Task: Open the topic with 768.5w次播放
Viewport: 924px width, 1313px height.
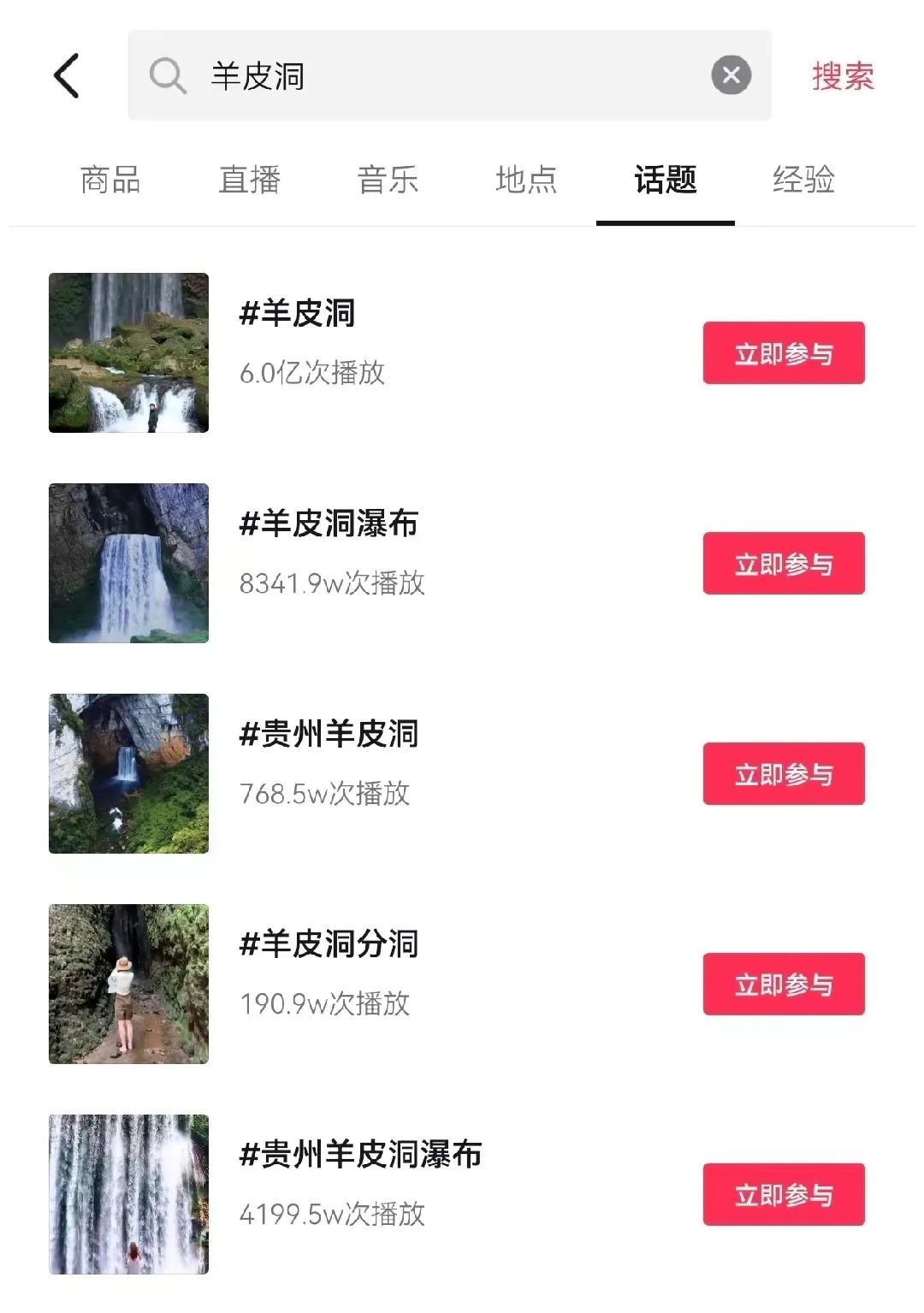Action: 329,735
